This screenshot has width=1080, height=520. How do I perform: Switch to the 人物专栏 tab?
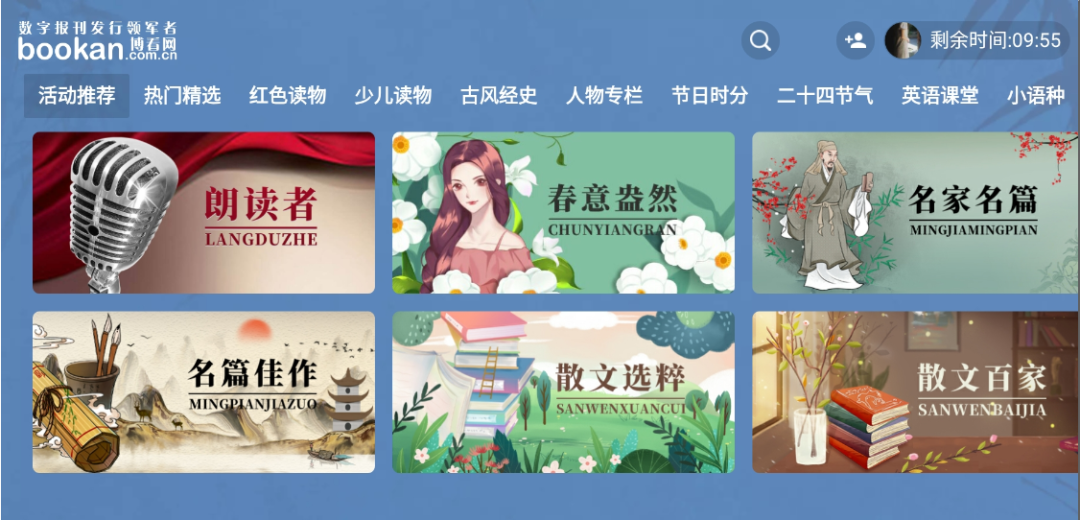click(604, 96)
